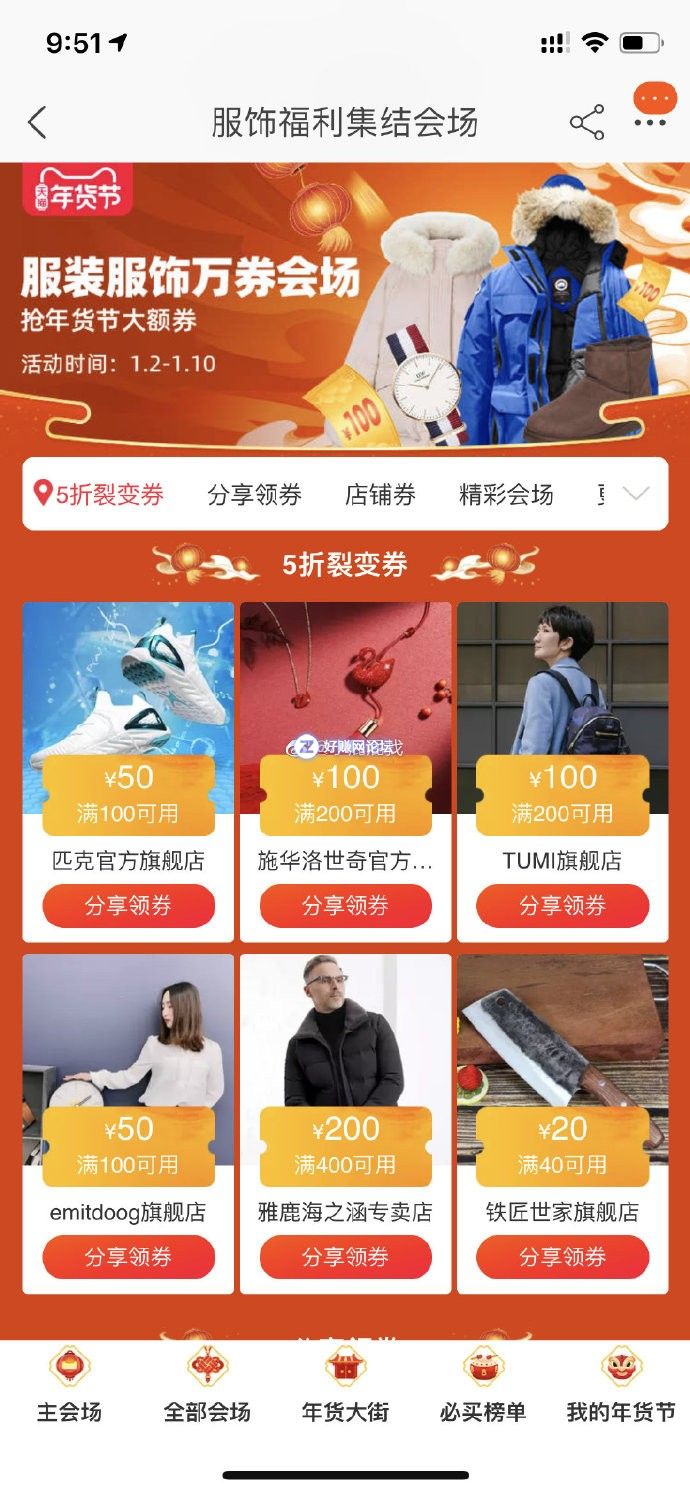Tap 分享领券 for 雅鹿海之涵专卖店

[345, 1257]
